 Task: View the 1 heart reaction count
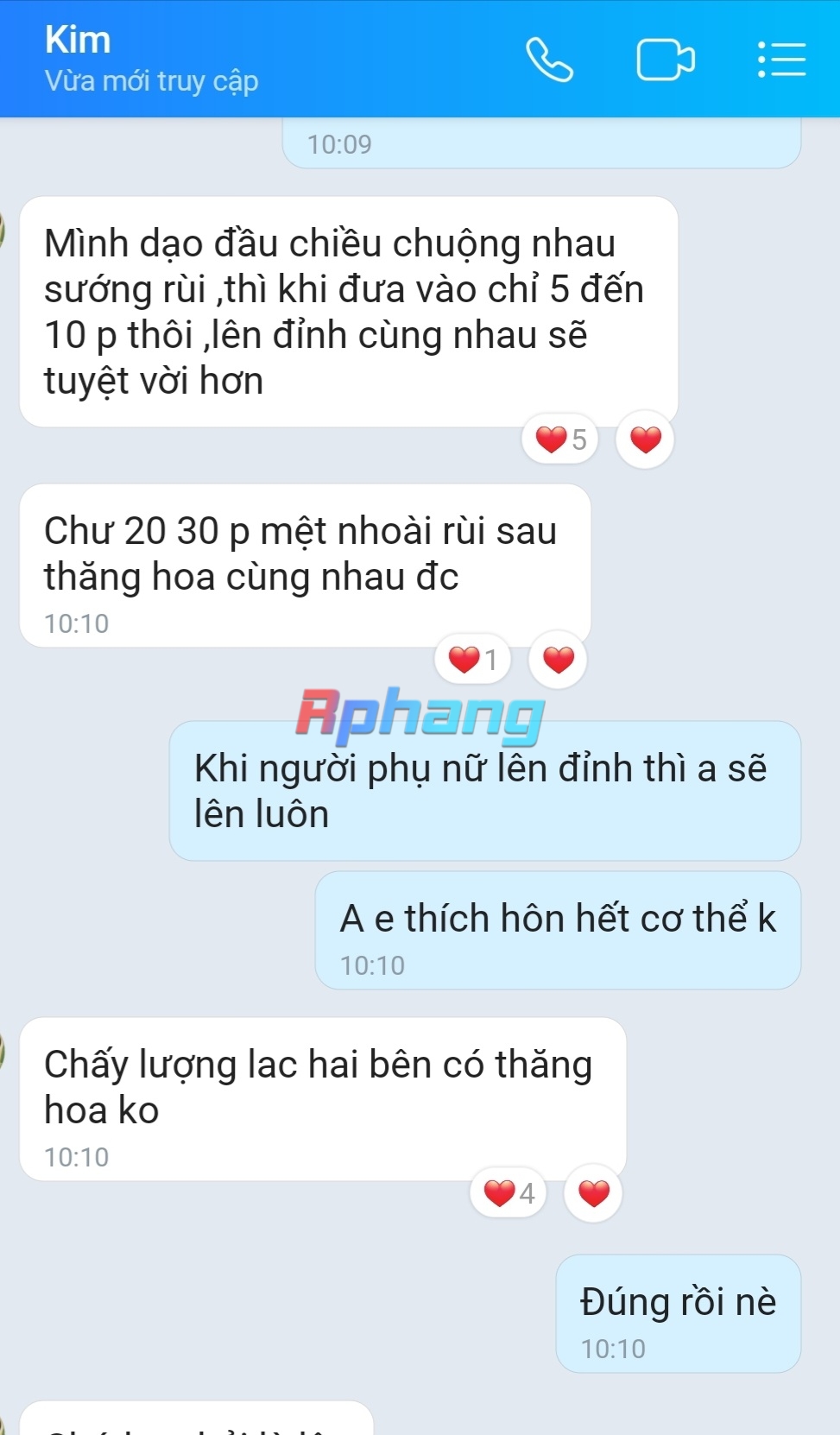[473, 660]
